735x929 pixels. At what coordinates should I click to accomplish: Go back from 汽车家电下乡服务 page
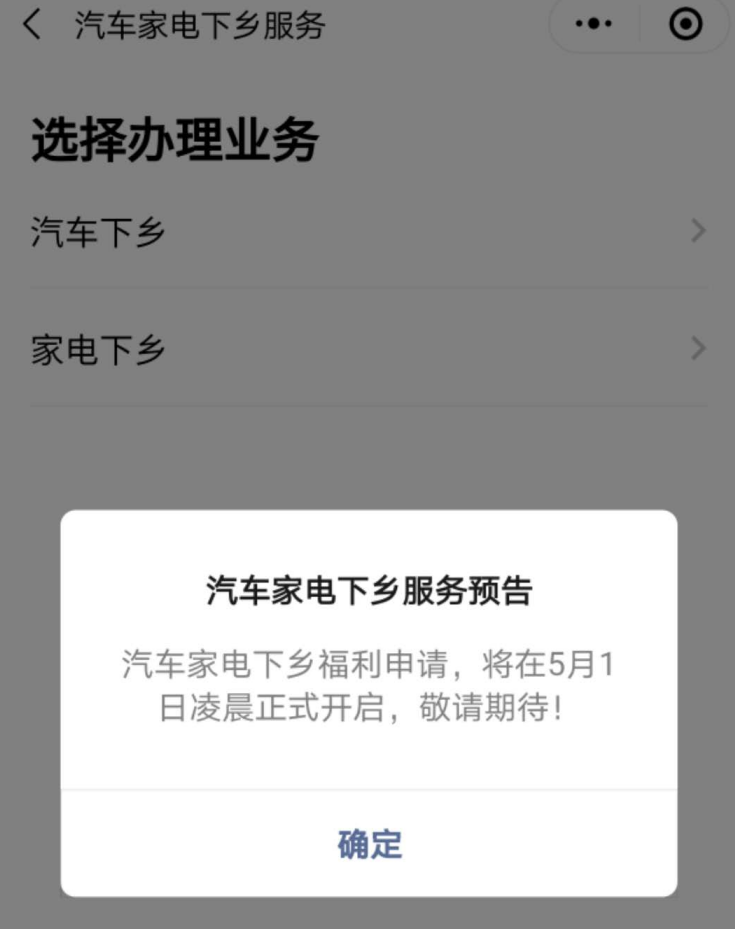(33, 25)
